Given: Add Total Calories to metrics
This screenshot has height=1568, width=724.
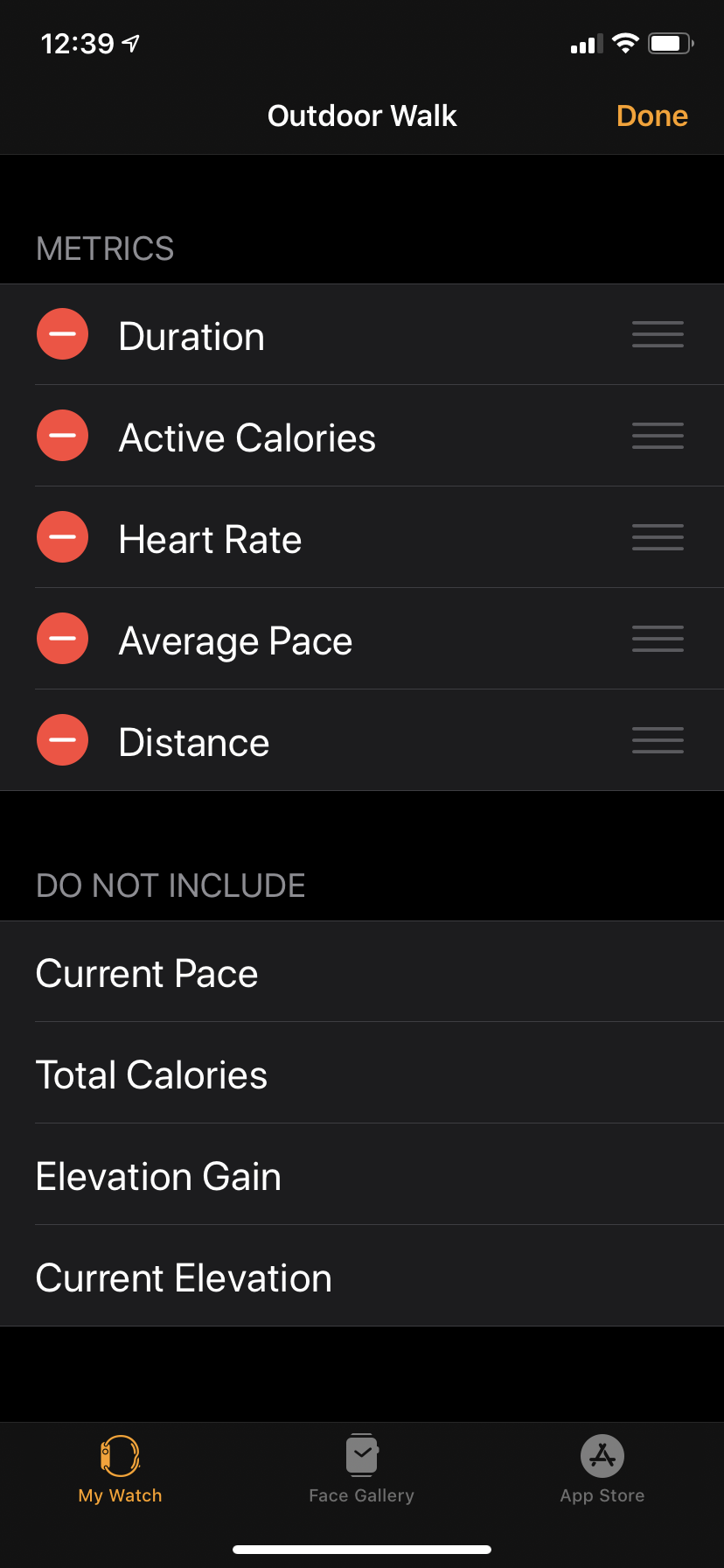Looking at the screenshot, I should tap(152, 1074).
